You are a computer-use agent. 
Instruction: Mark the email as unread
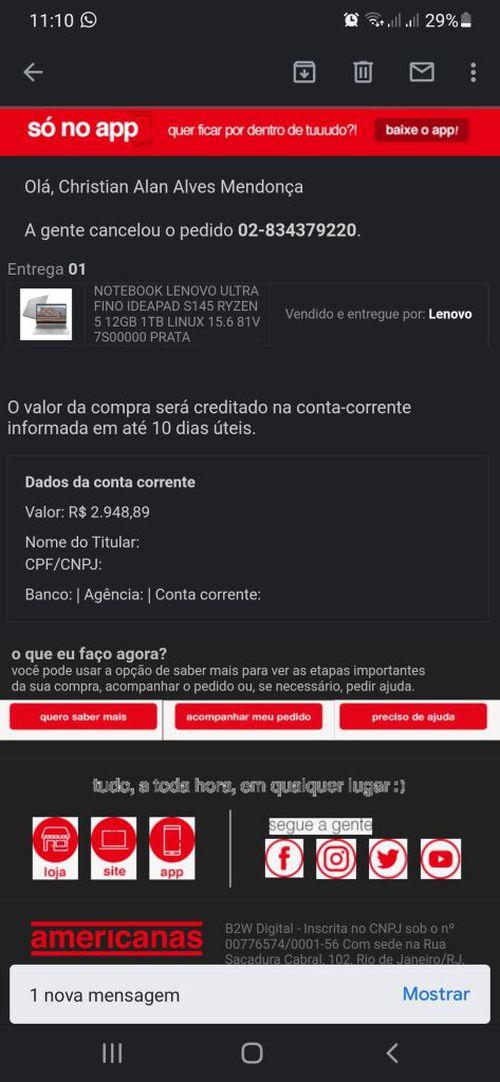click(x=422, y=72)
